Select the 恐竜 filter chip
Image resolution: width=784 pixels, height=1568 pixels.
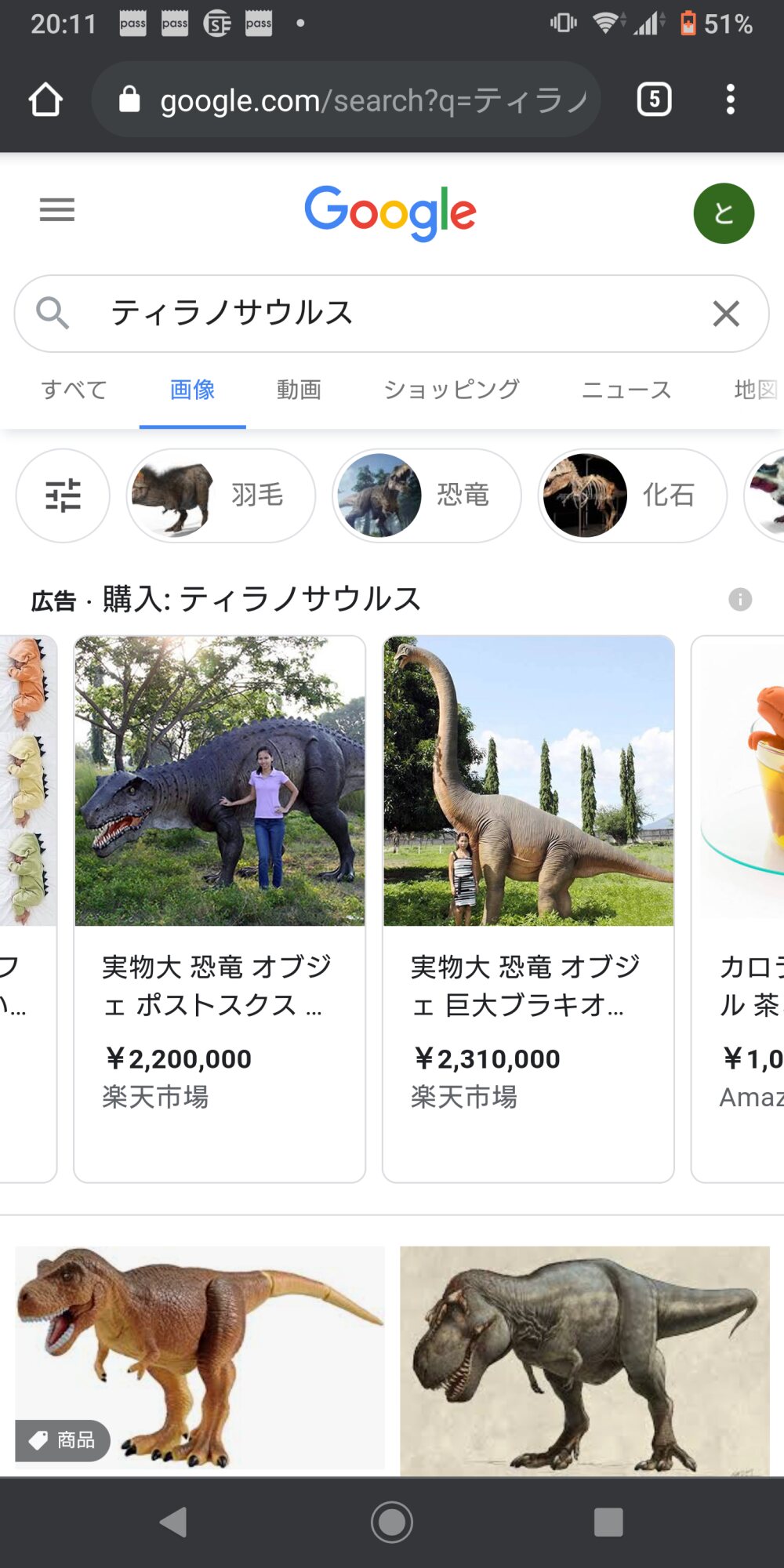click(x=426, y=495)
